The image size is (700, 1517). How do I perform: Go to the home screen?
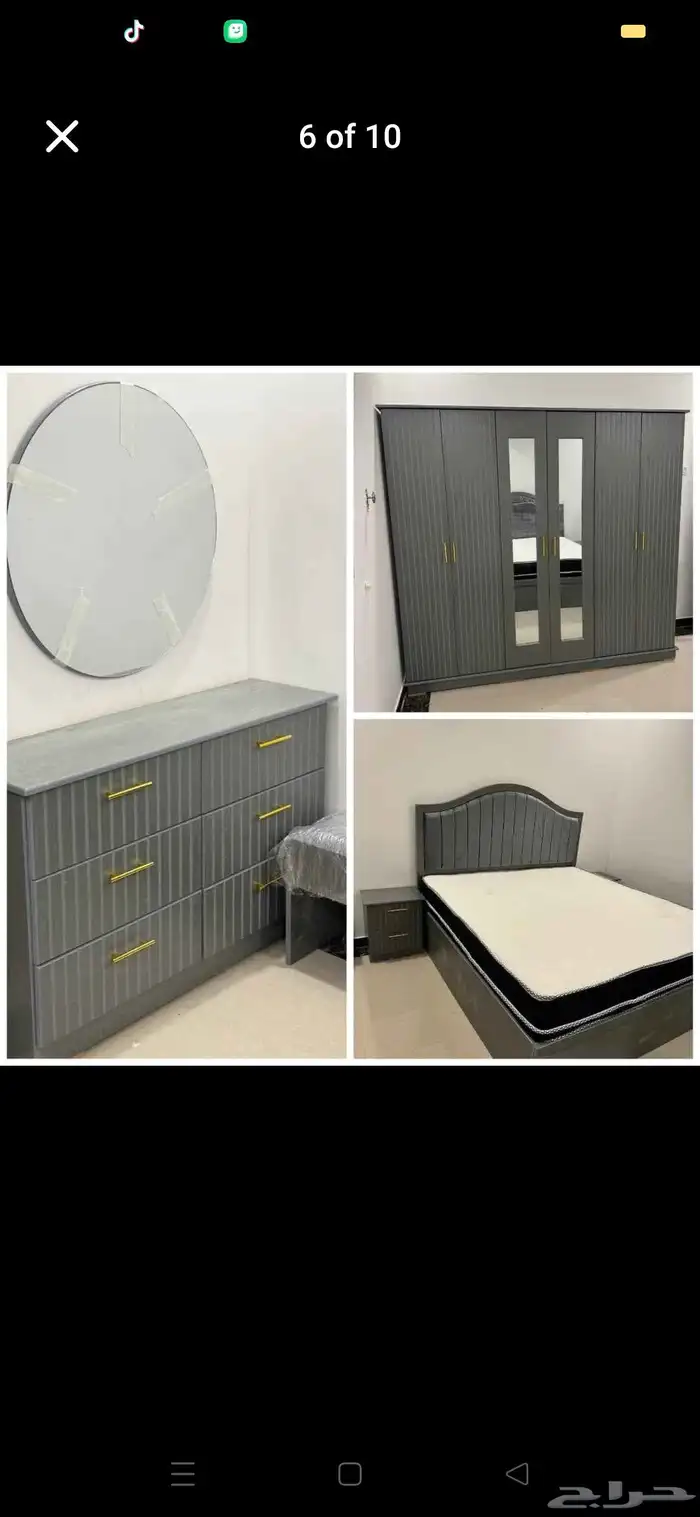[350, 1473]
